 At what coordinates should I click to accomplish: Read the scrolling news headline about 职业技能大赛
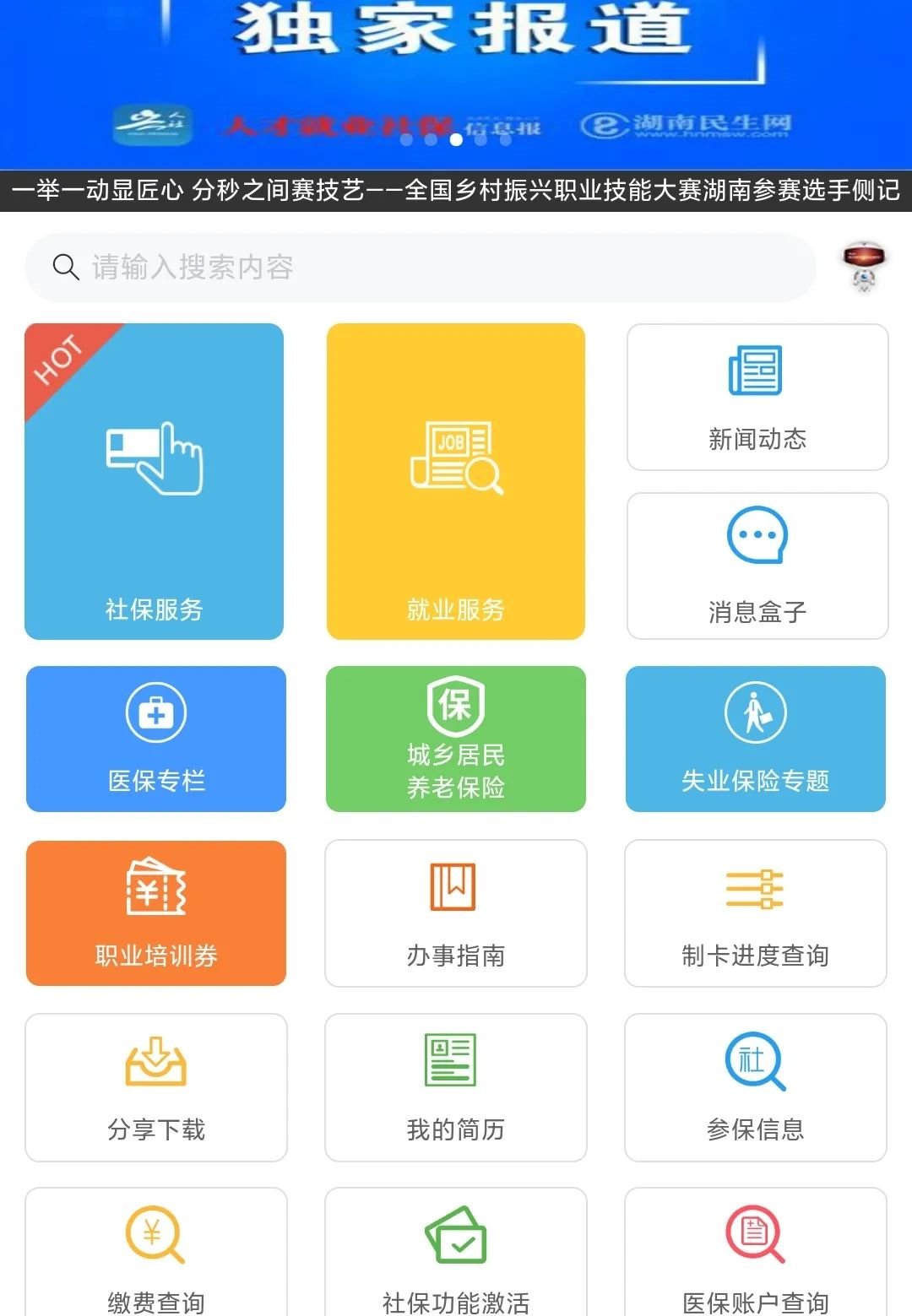coord(456,191)
